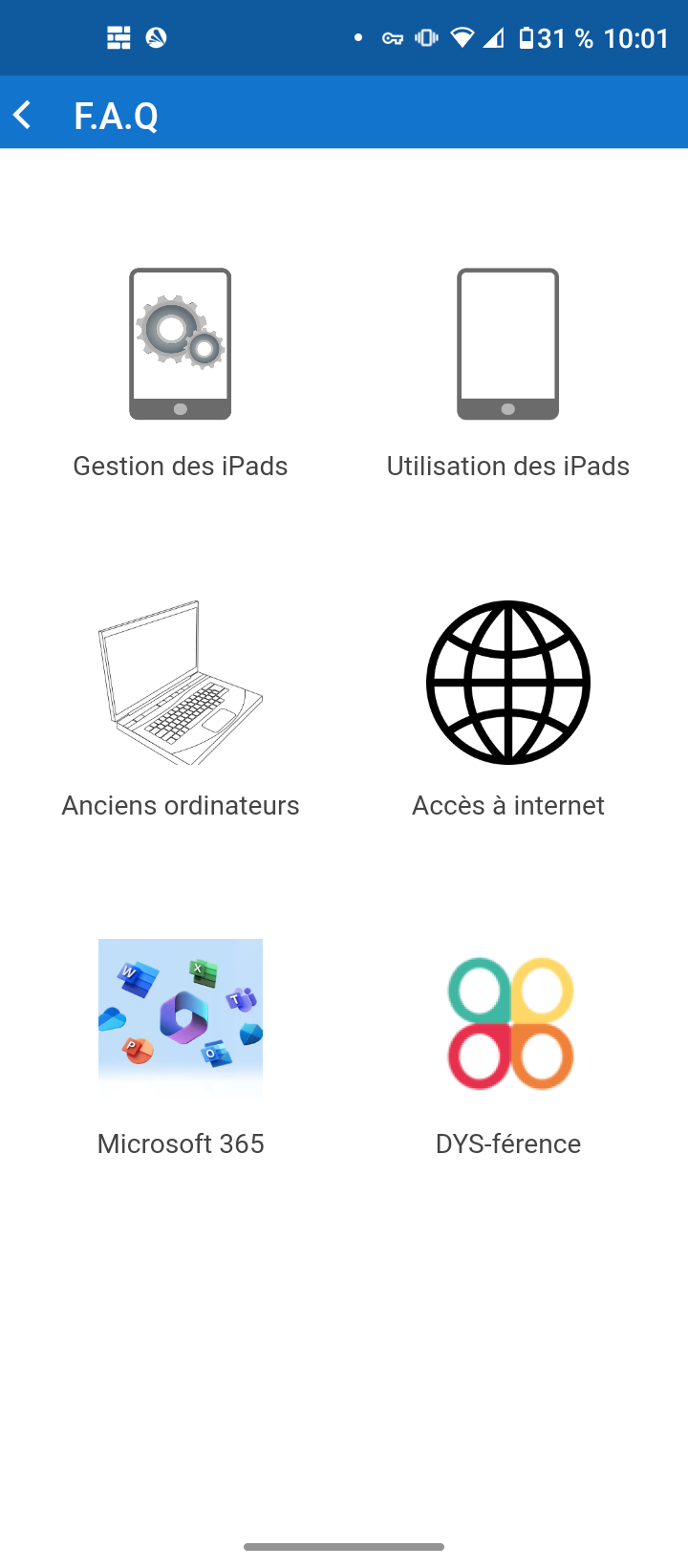Go back from the F.A.Q screen
Image resolution: width=688 pixels, height=1568 pixels.
click(x=23, y=116)
